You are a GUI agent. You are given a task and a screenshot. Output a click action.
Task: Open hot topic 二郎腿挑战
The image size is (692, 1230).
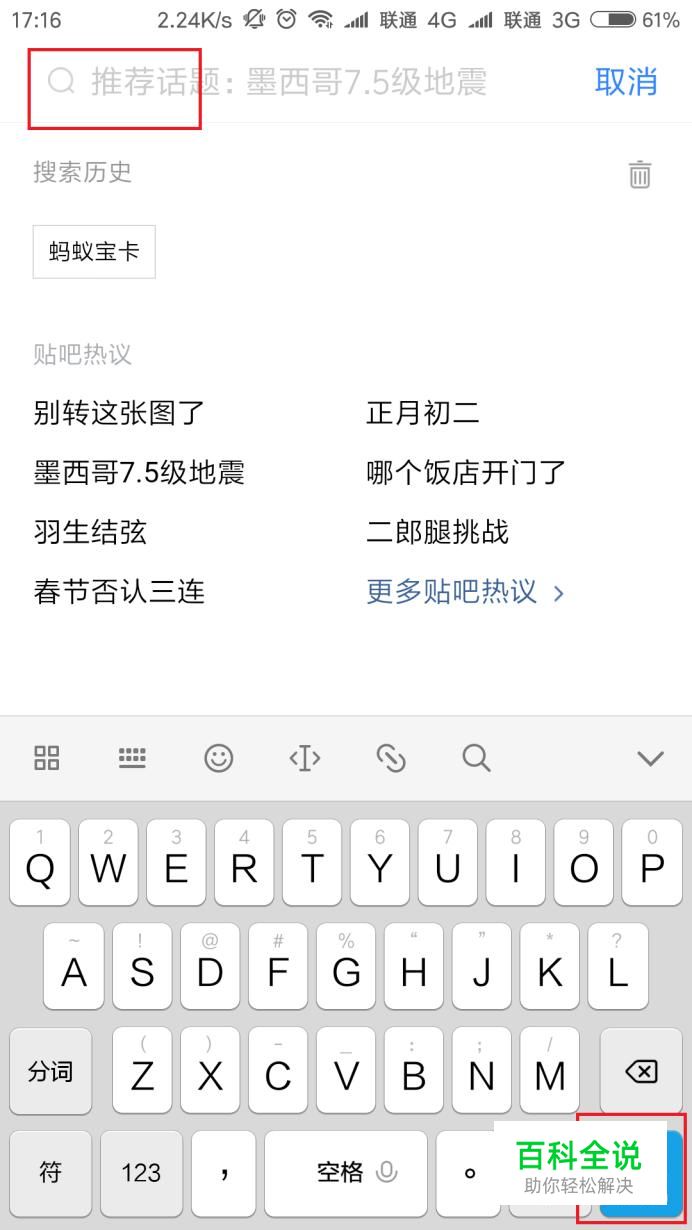coord(437,531)
